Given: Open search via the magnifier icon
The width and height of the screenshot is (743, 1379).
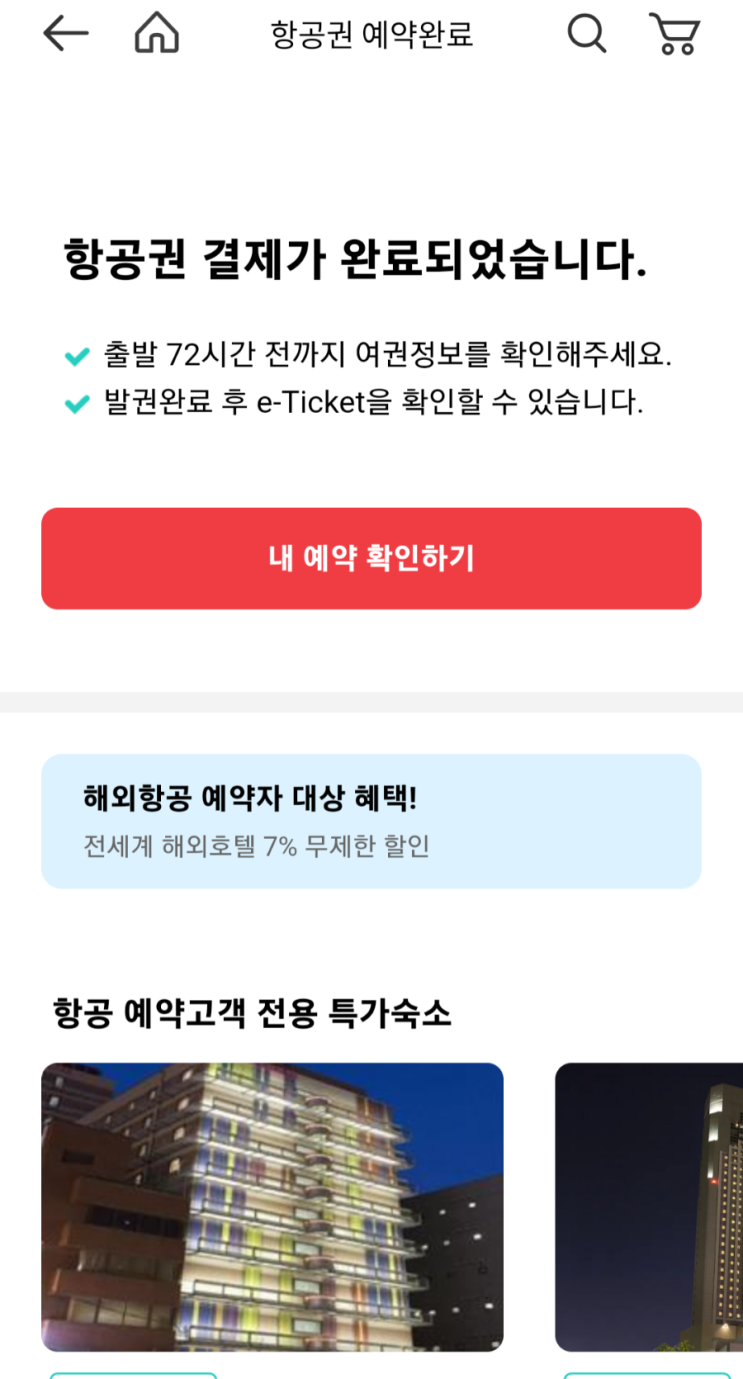Looking at the screenshot, I should [587, 34].
